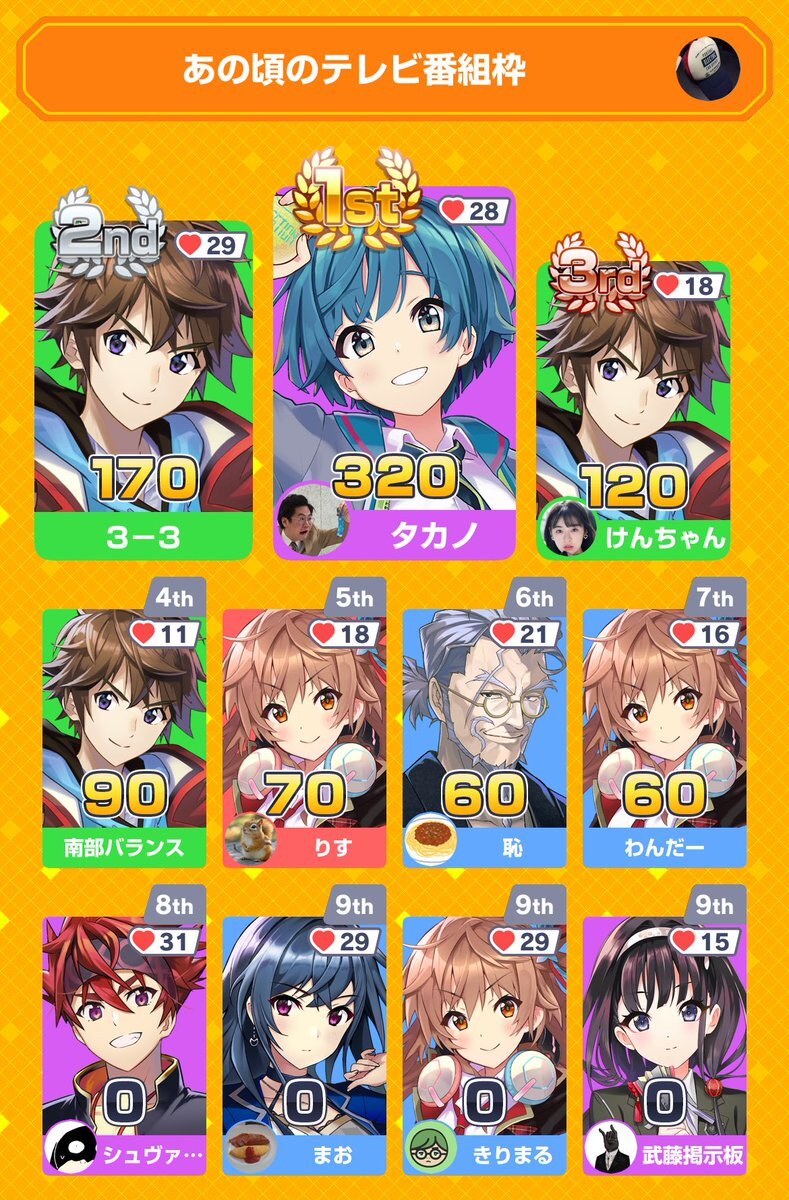Select the 南部バランス player card
789x1200 pixels.
[x=124, y=730]
